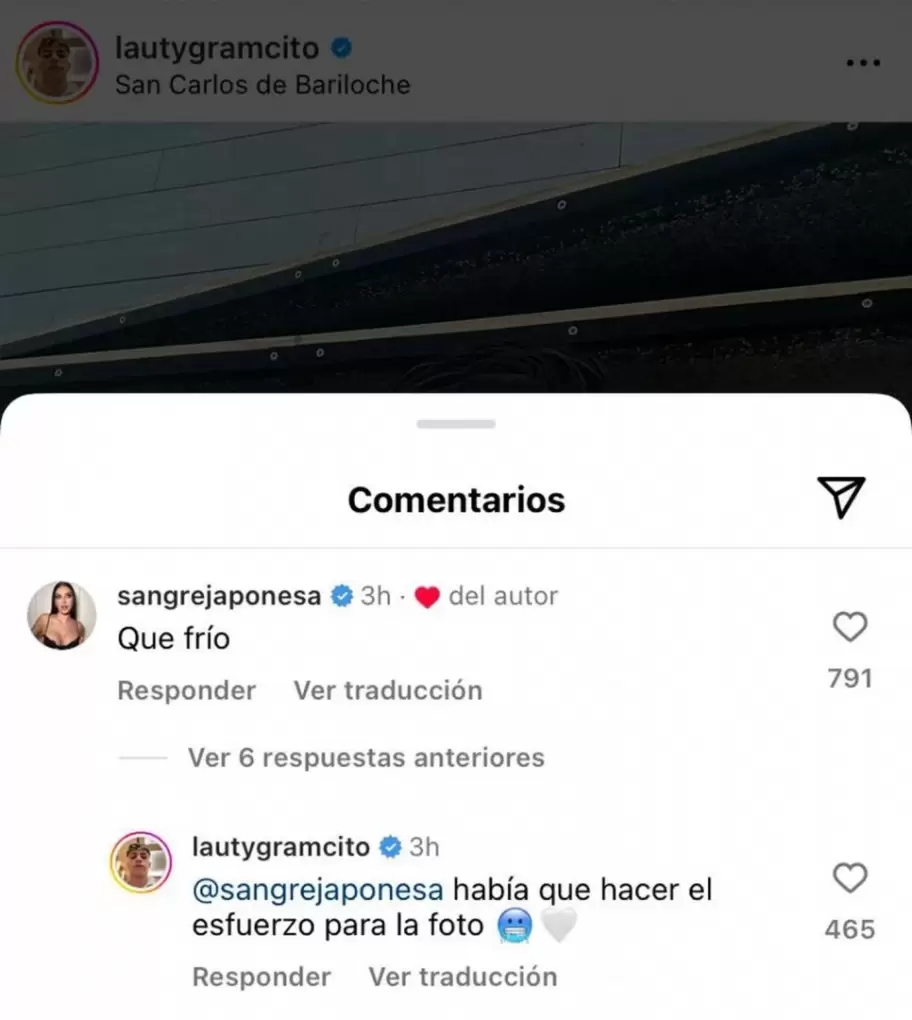Open lautygramcito's avatar in the reply

coord(140,862)
